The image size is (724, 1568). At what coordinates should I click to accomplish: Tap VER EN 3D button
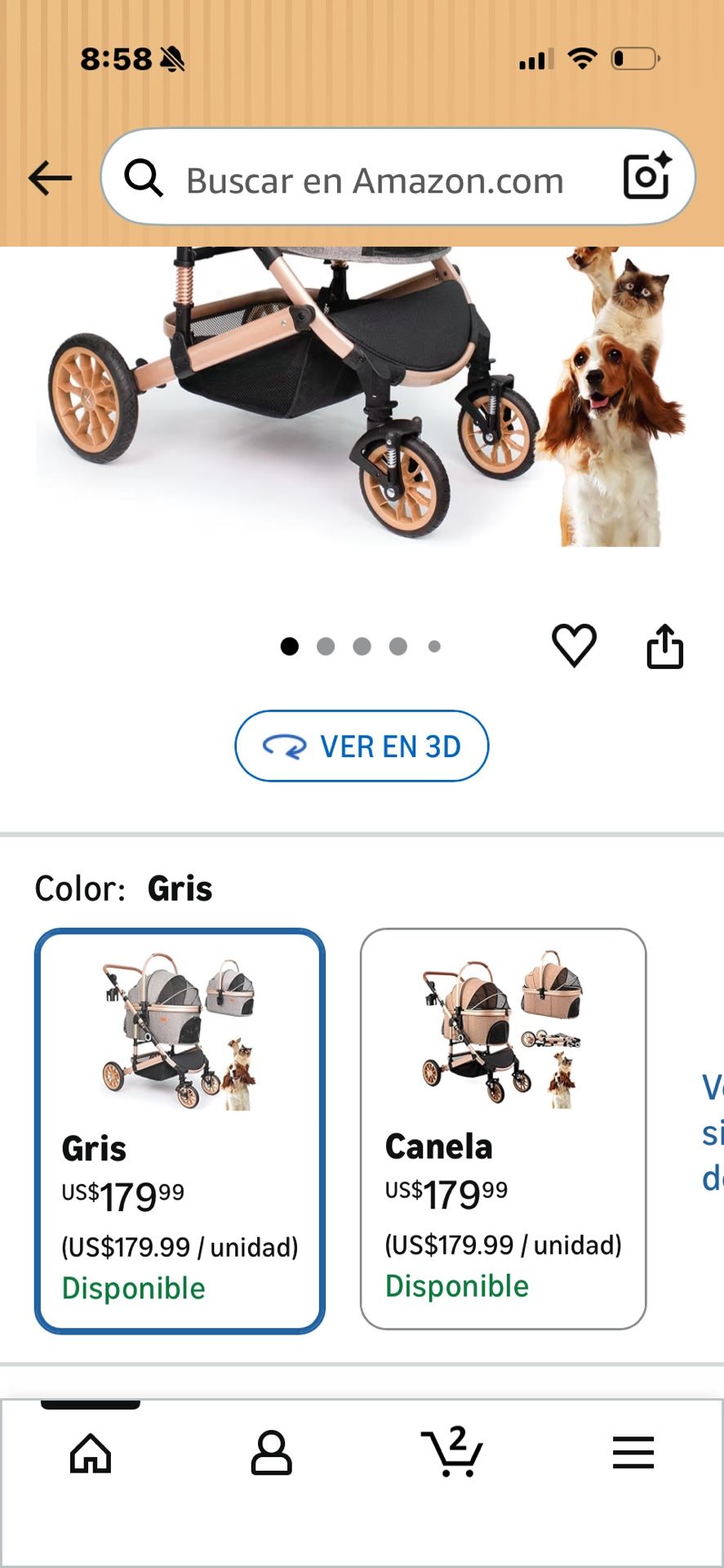pos(362,746)
